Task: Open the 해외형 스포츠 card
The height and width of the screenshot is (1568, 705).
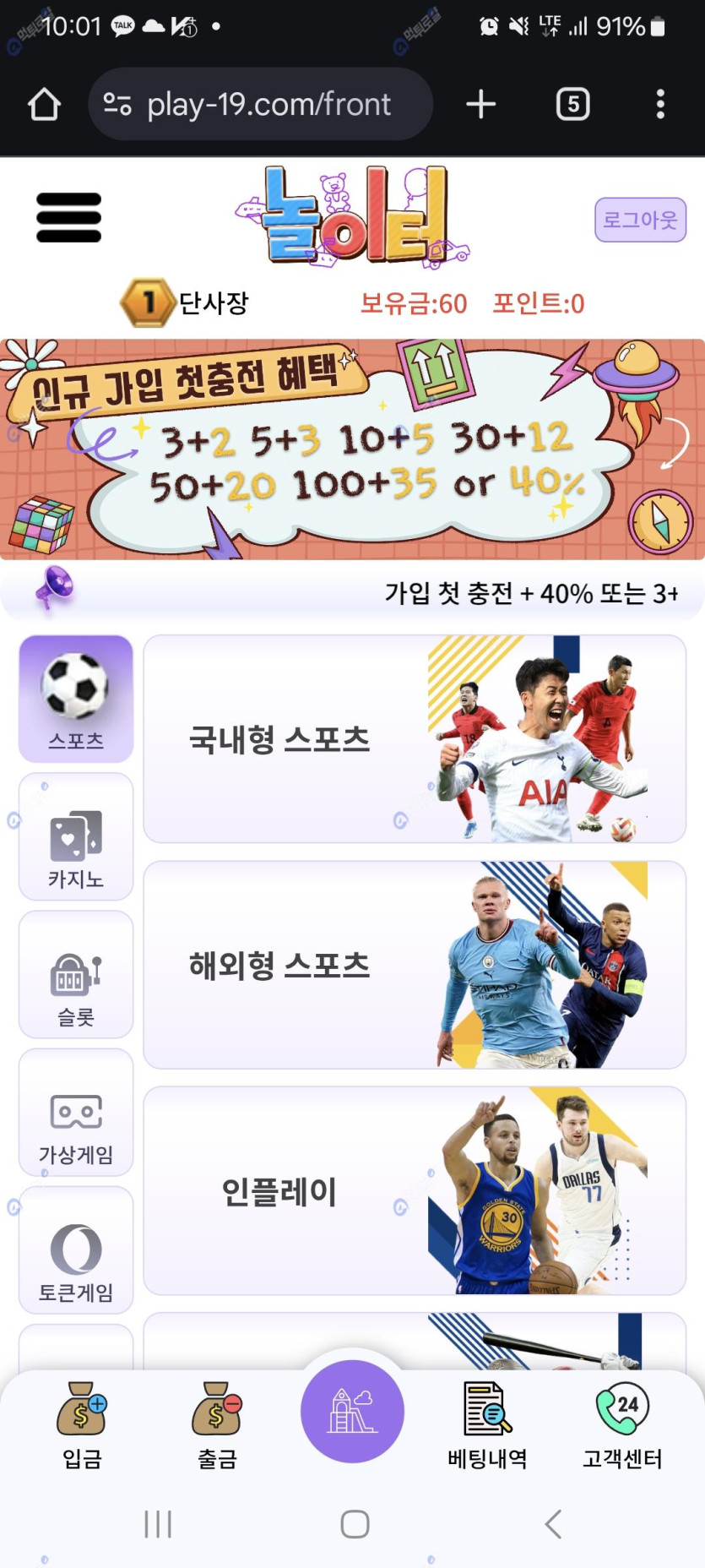Action: click(x=414, y=965)
